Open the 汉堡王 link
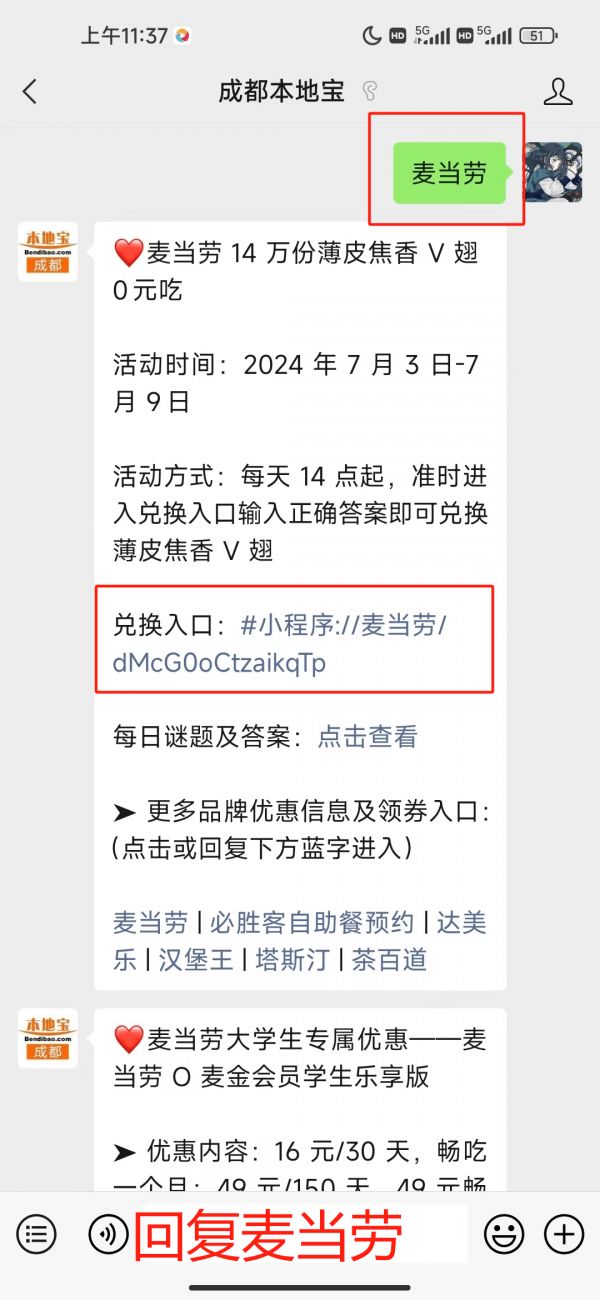 (196, 960)
